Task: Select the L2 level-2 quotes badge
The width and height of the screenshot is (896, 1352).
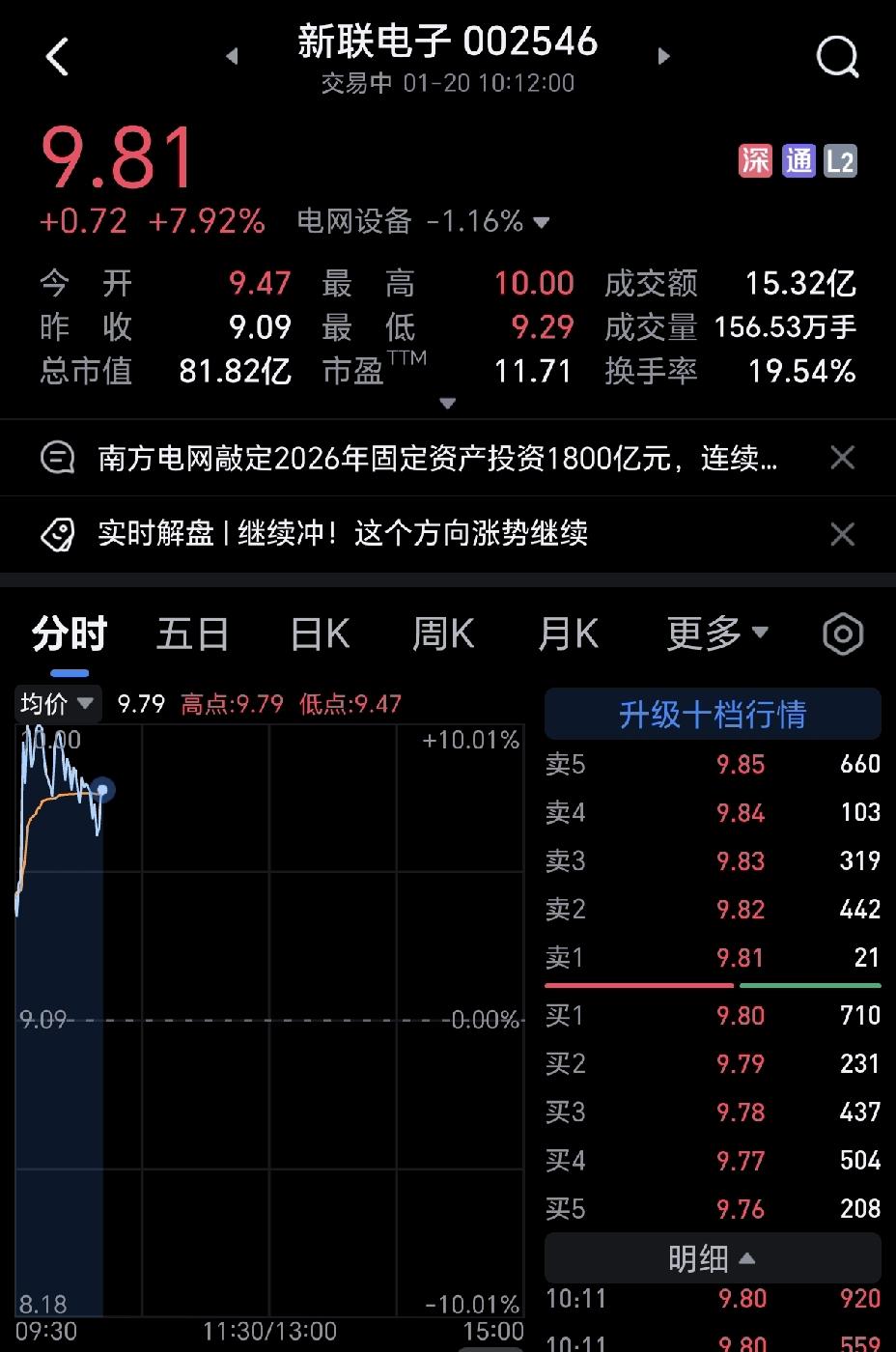Action: [841, 160]
